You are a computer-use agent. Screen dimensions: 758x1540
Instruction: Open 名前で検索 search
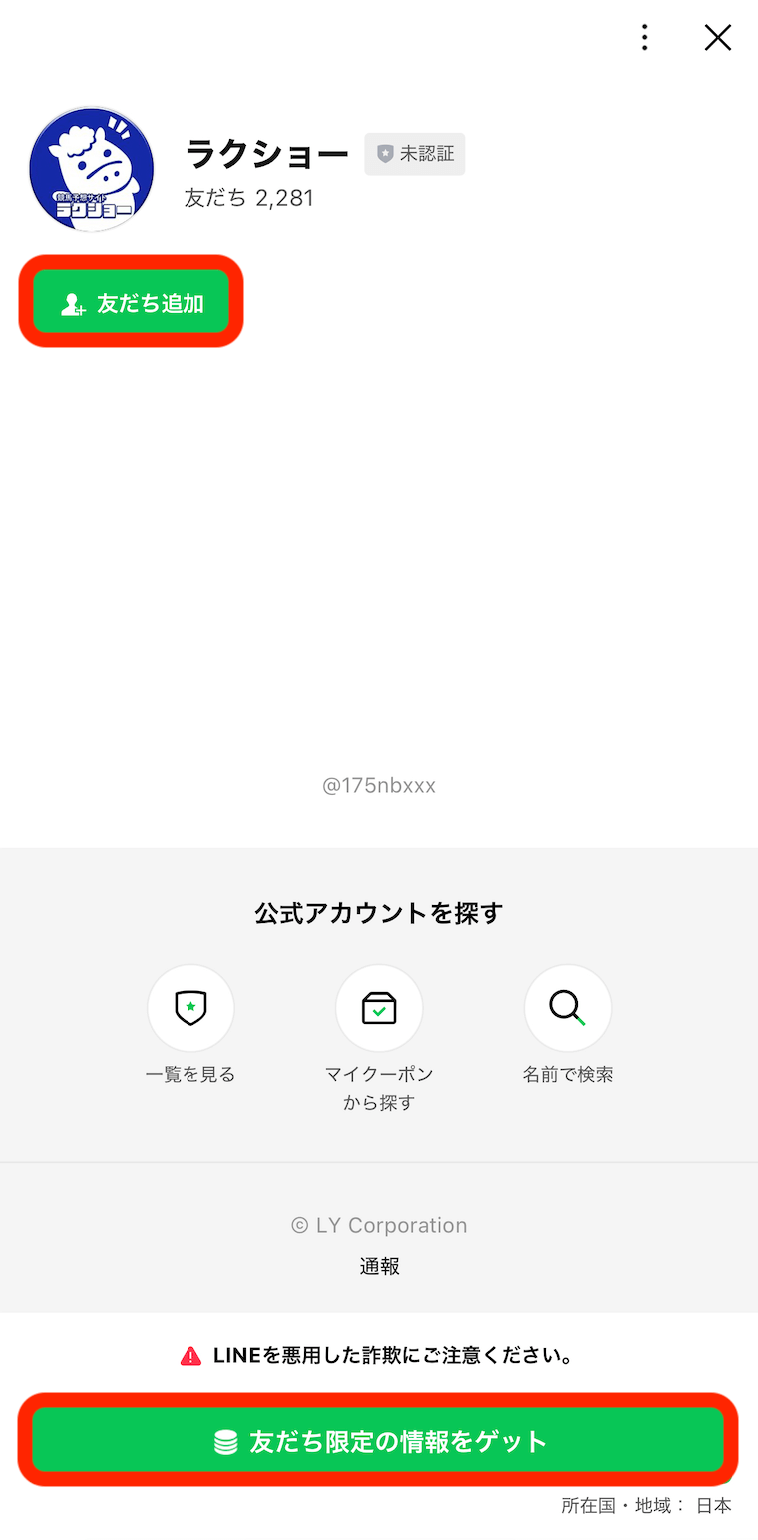coord(567,1008)
